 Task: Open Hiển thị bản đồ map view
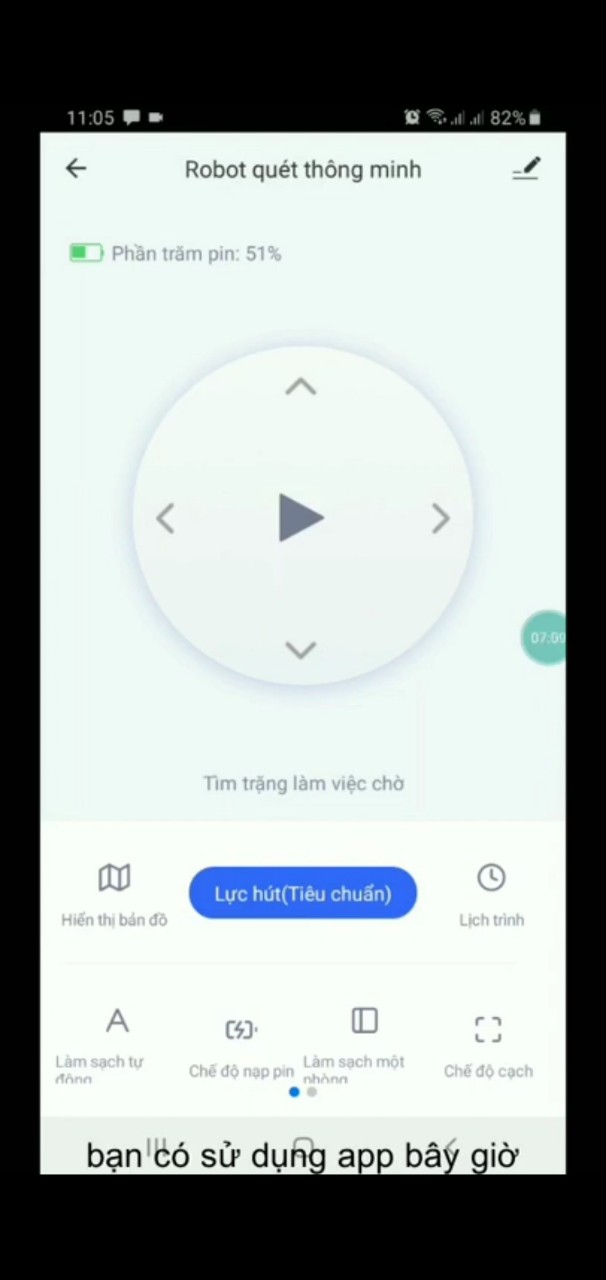(x=114, y=893)
